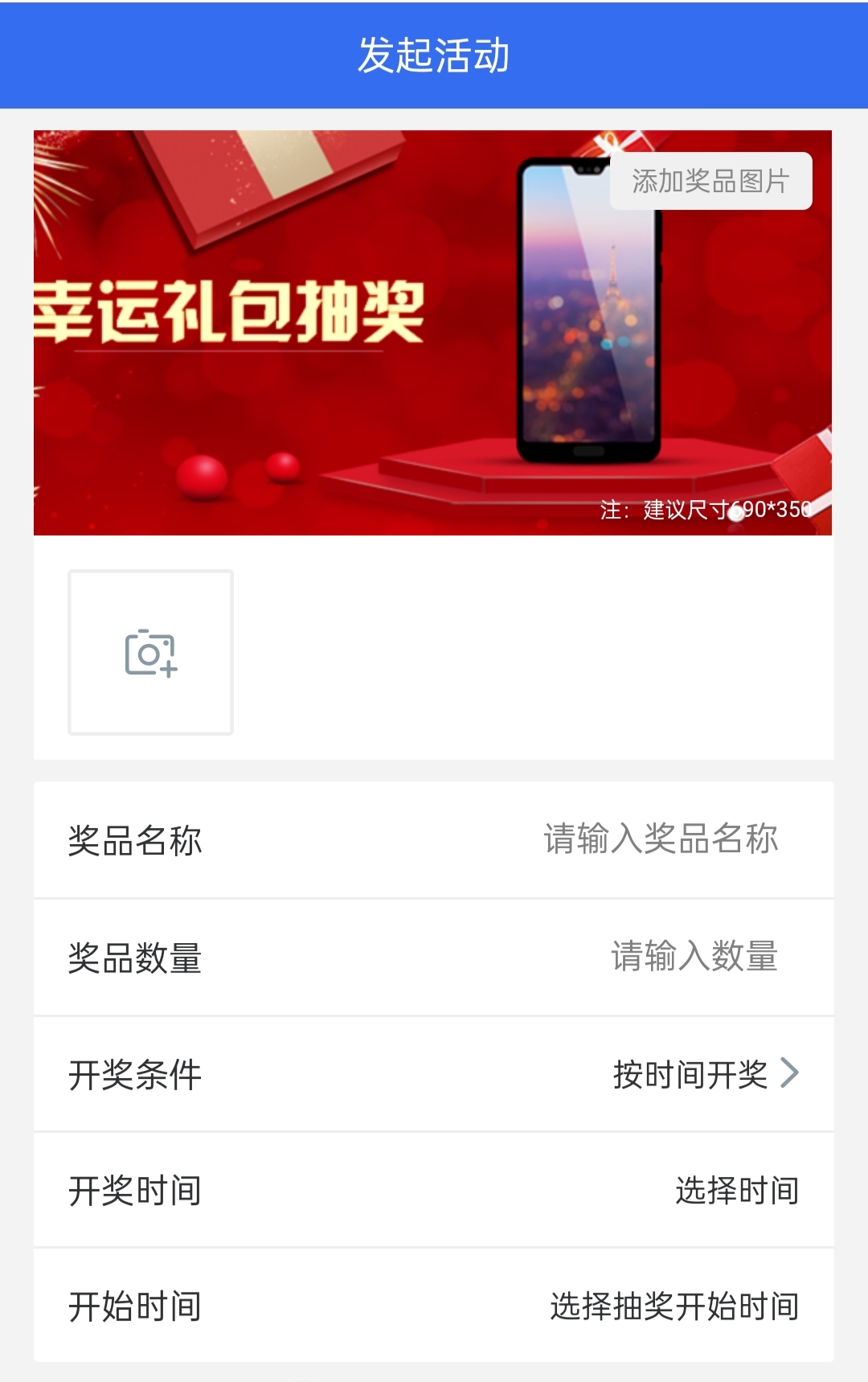Tap 选择抽奖开始时间 to set start time
This screenshot has width=868, height=1382.
674,1308
